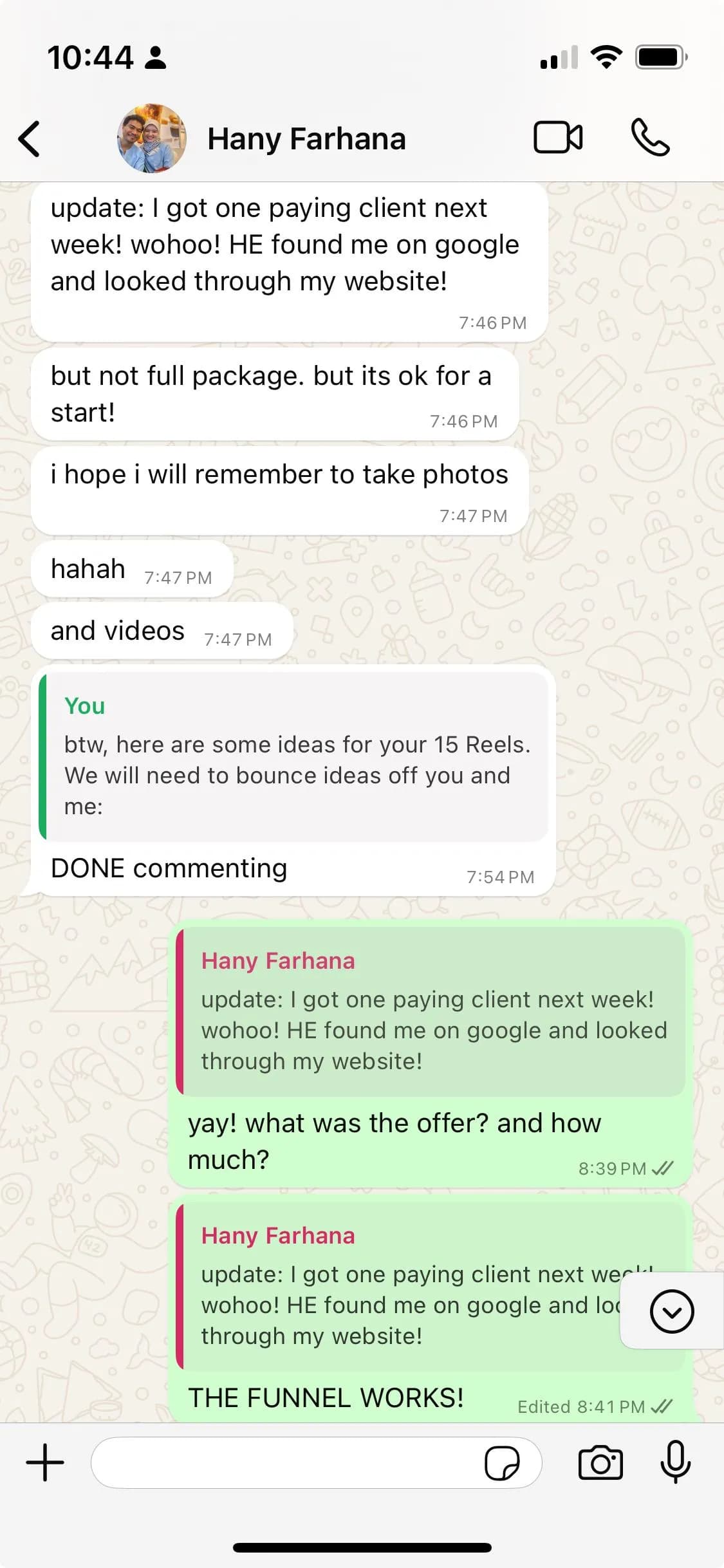This screenshot has width=724, height=1568.
Task: Open Hany Farhana contact info
Action: point(306,139)
